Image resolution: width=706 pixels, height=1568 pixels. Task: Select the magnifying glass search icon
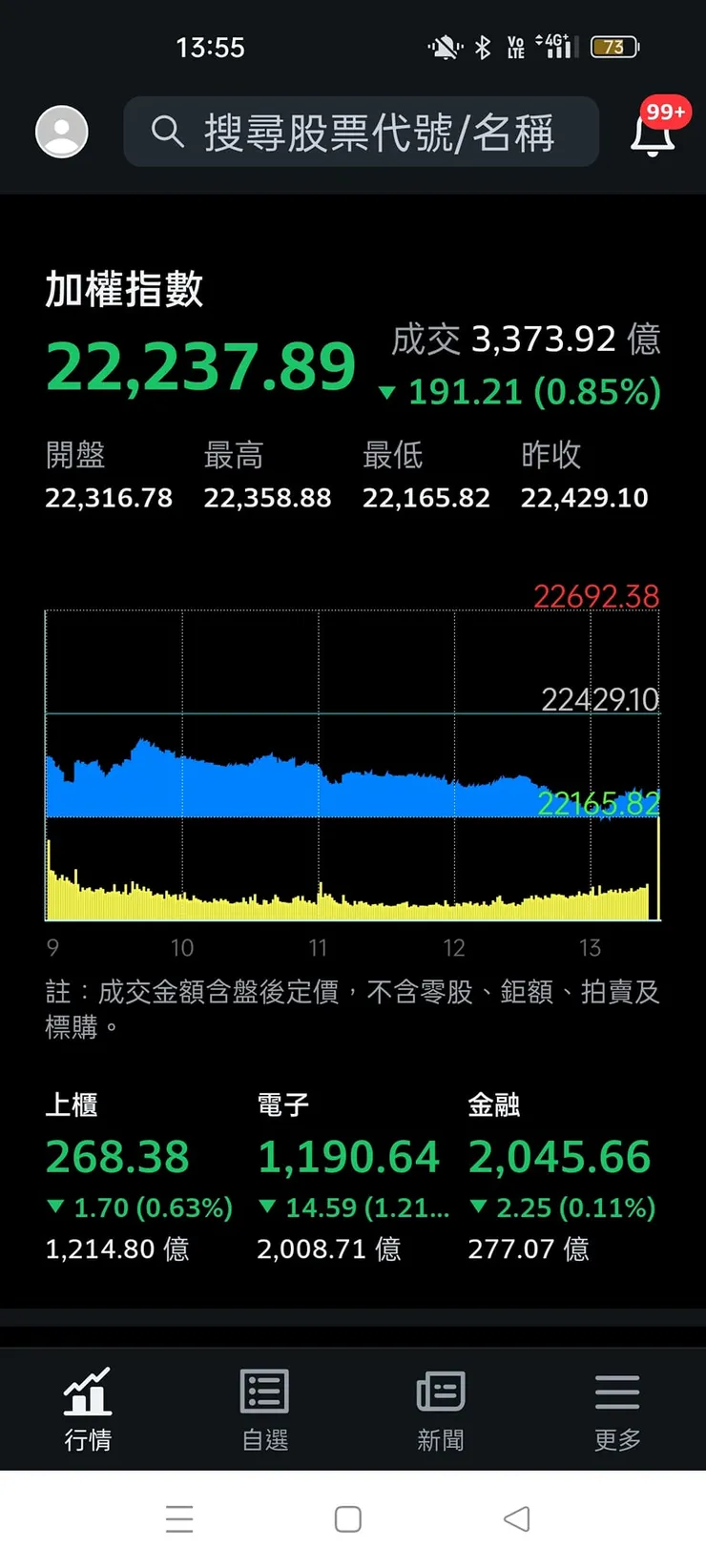click(x=168, y=133)
